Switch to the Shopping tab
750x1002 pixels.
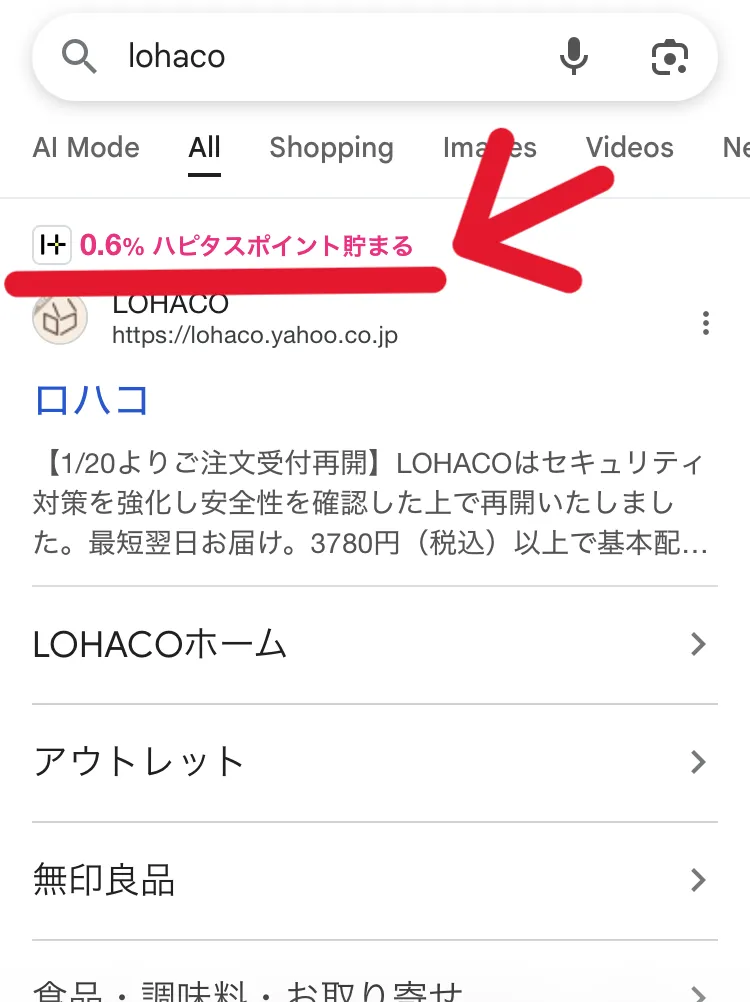[x=331, y=148]
